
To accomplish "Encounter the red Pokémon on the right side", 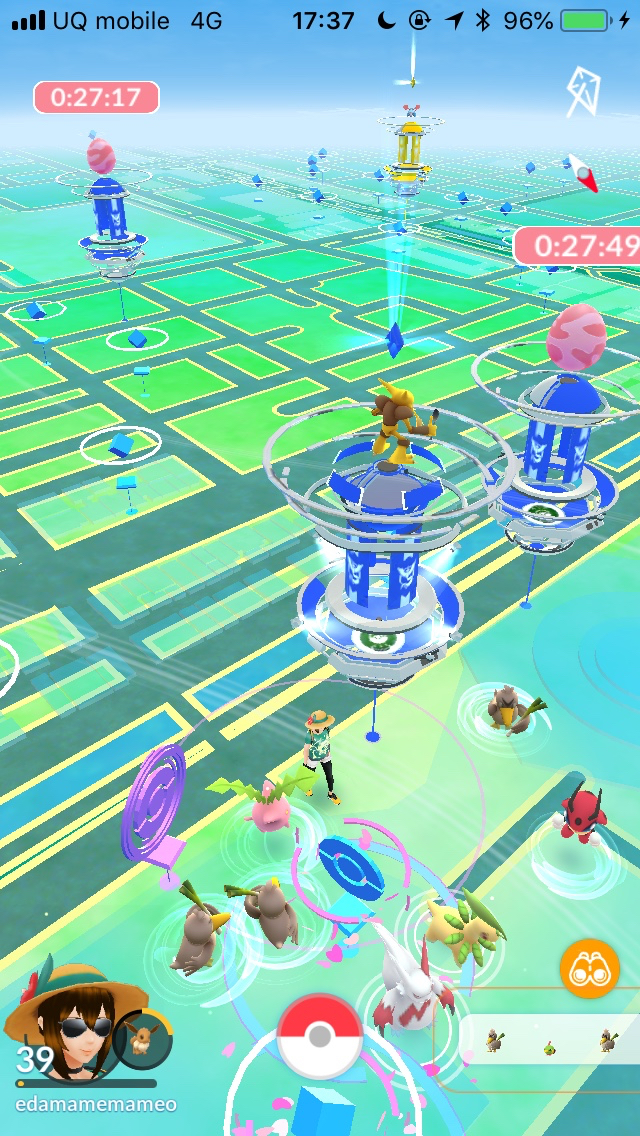I will (582, 815).
